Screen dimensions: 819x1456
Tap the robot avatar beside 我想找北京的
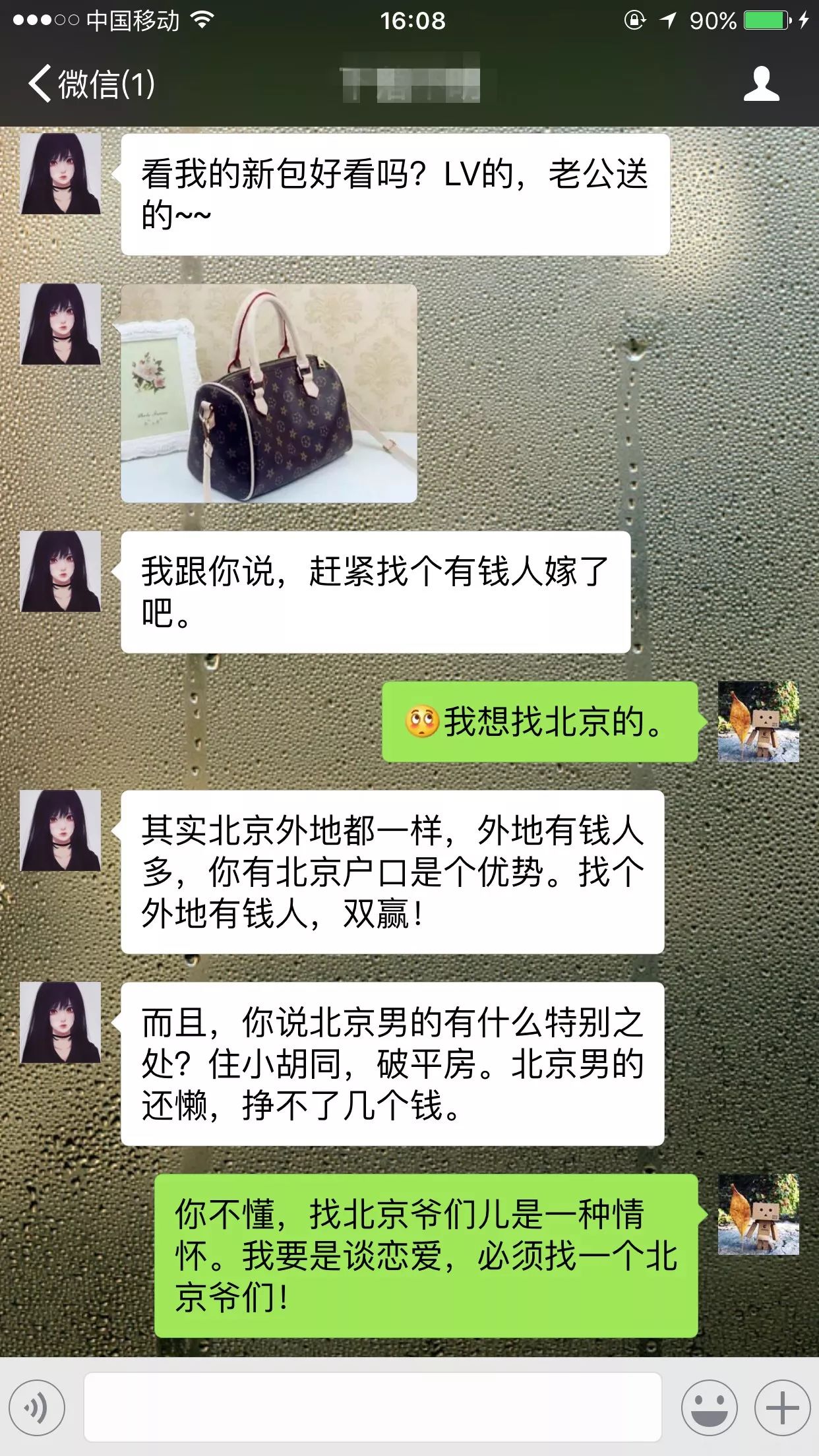[758, 722]
